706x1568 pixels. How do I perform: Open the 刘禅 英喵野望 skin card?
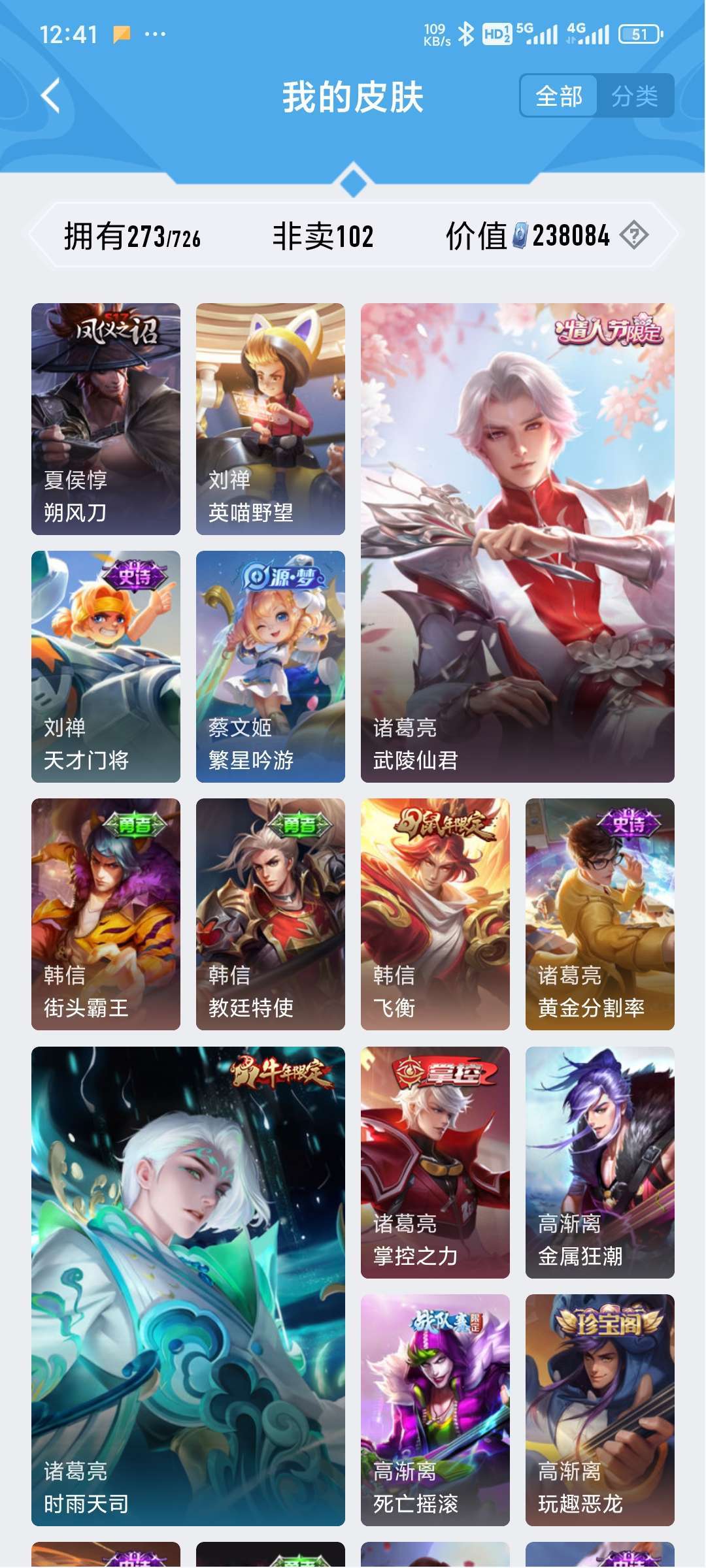(x=271, y=419)
